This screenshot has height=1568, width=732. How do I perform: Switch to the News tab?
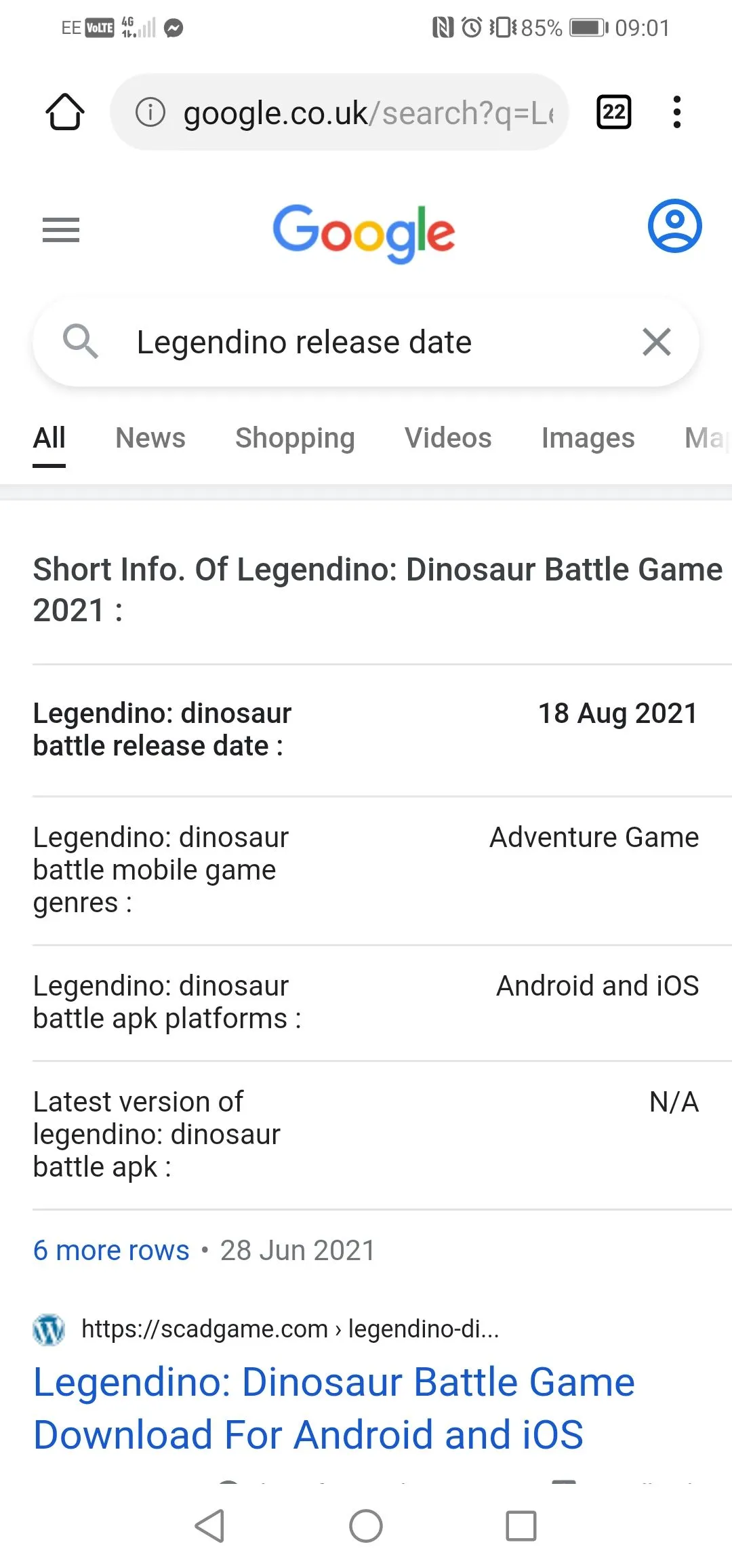click(150, 438)
